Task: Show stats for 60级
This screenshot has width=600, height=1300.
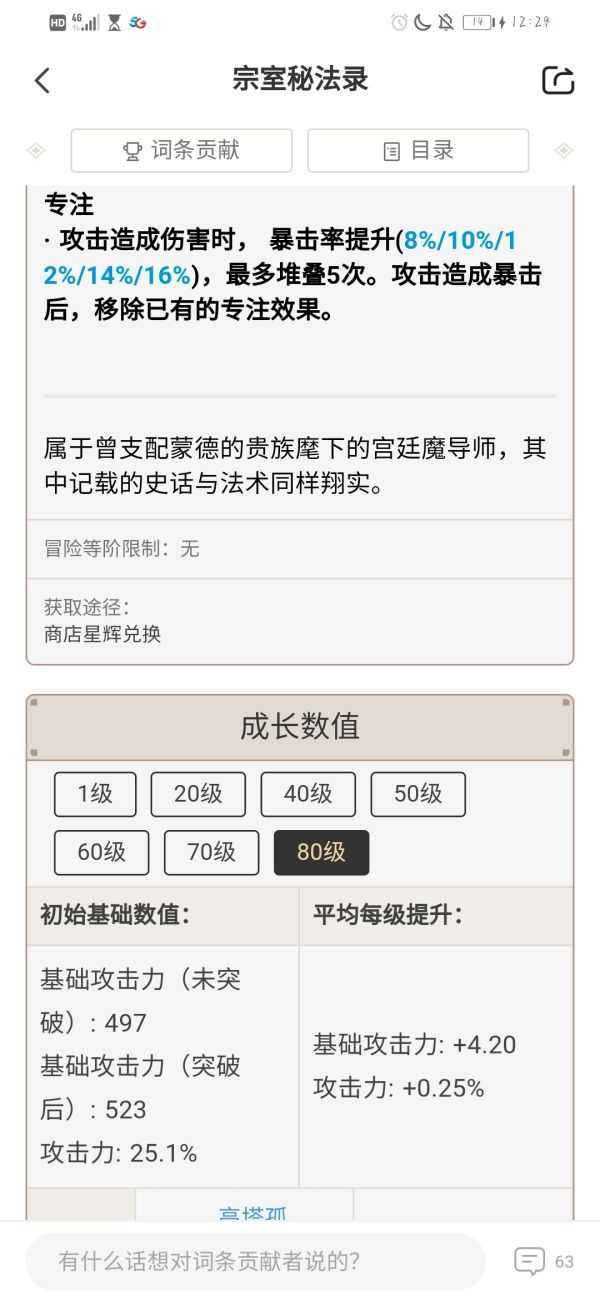Action: point(101,852)
